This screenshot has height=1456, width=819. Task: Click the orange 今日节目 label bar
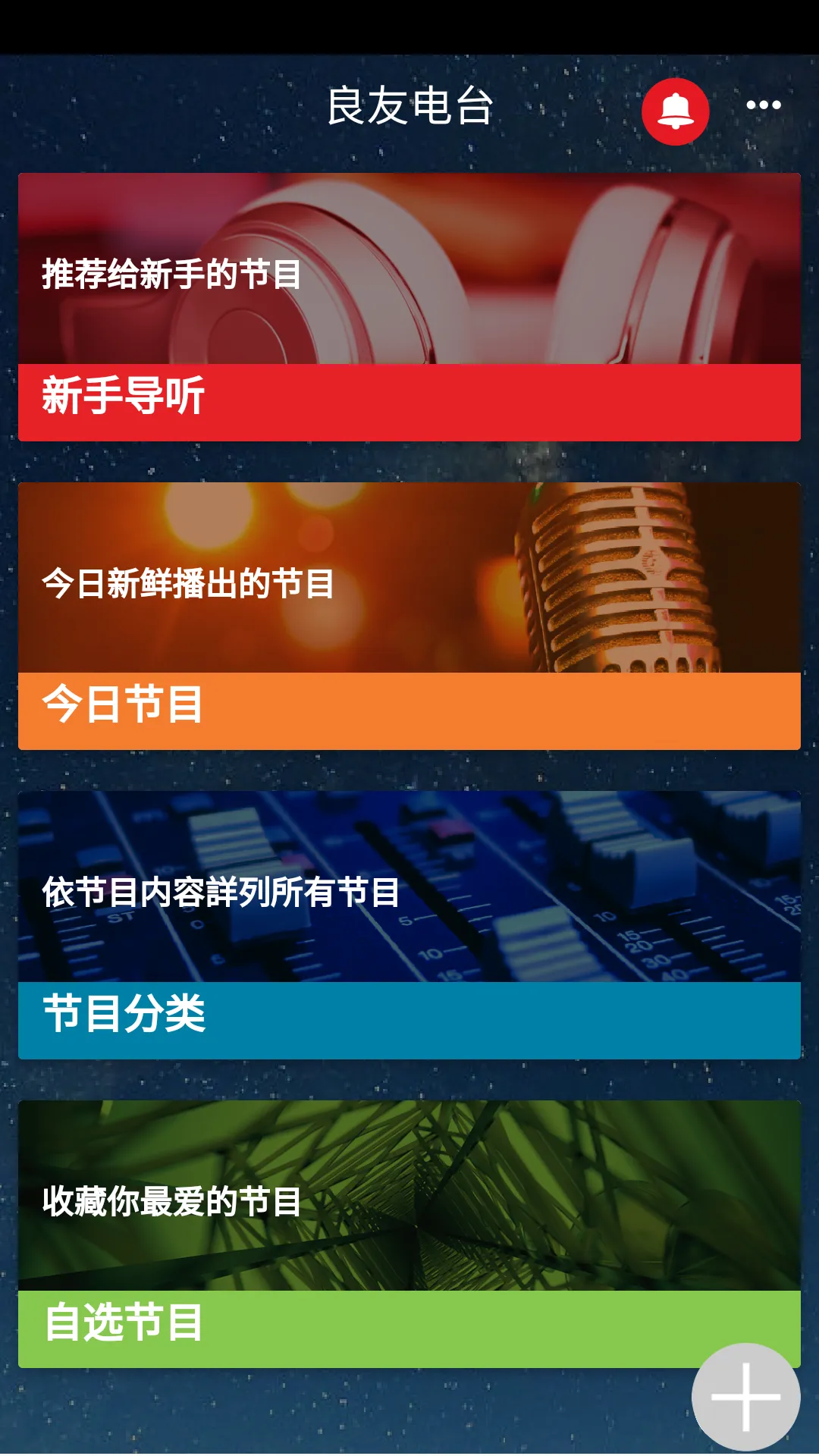409,710
